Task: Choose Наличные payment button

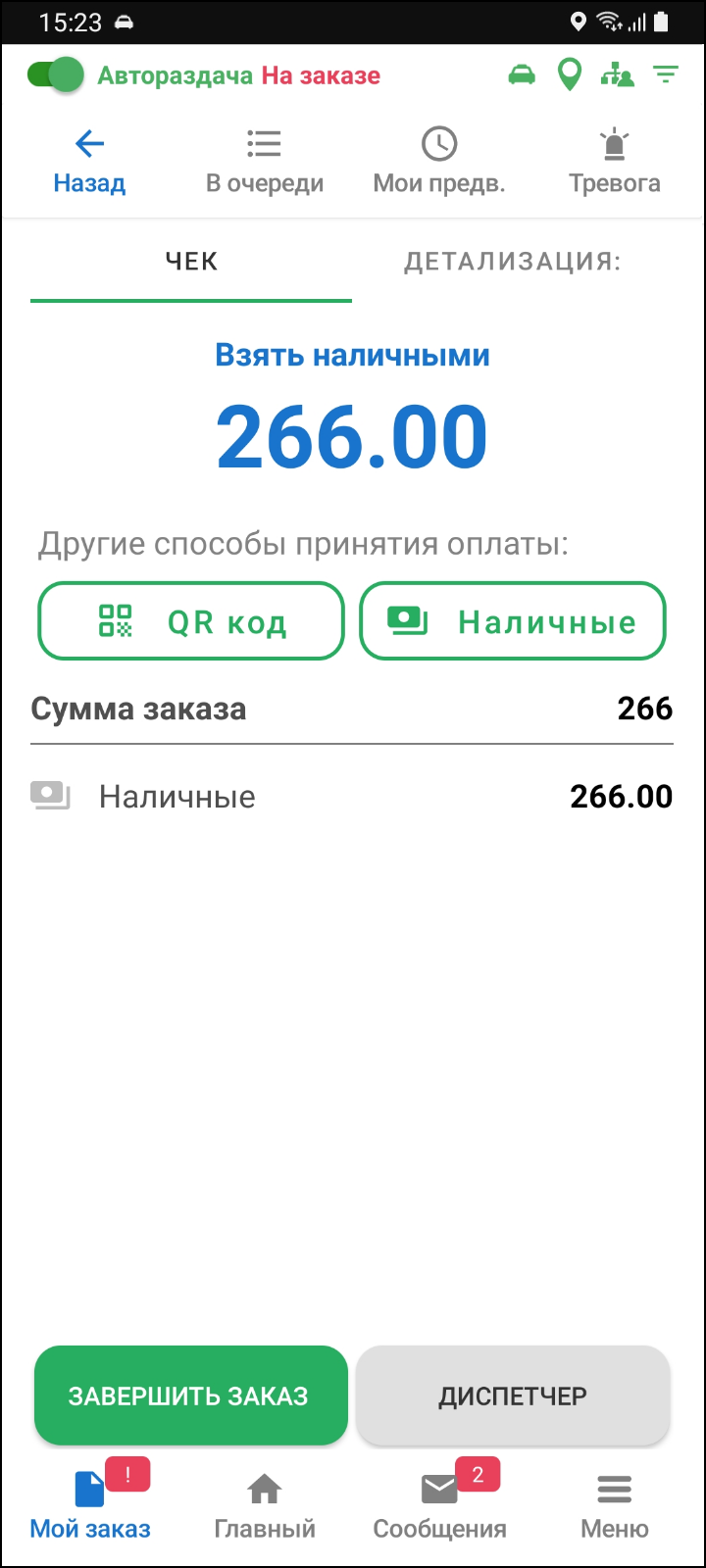Action: (513, 621)
